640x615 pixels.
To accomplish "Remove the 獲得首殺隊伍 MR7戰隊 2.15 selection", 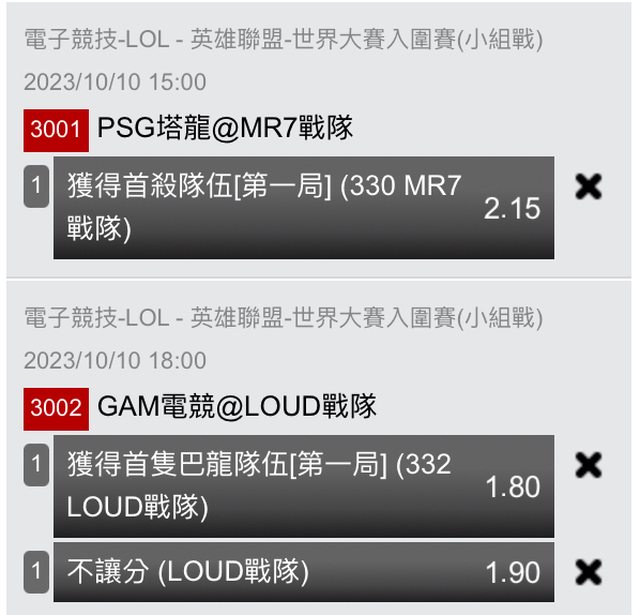I will pos(589,187).
